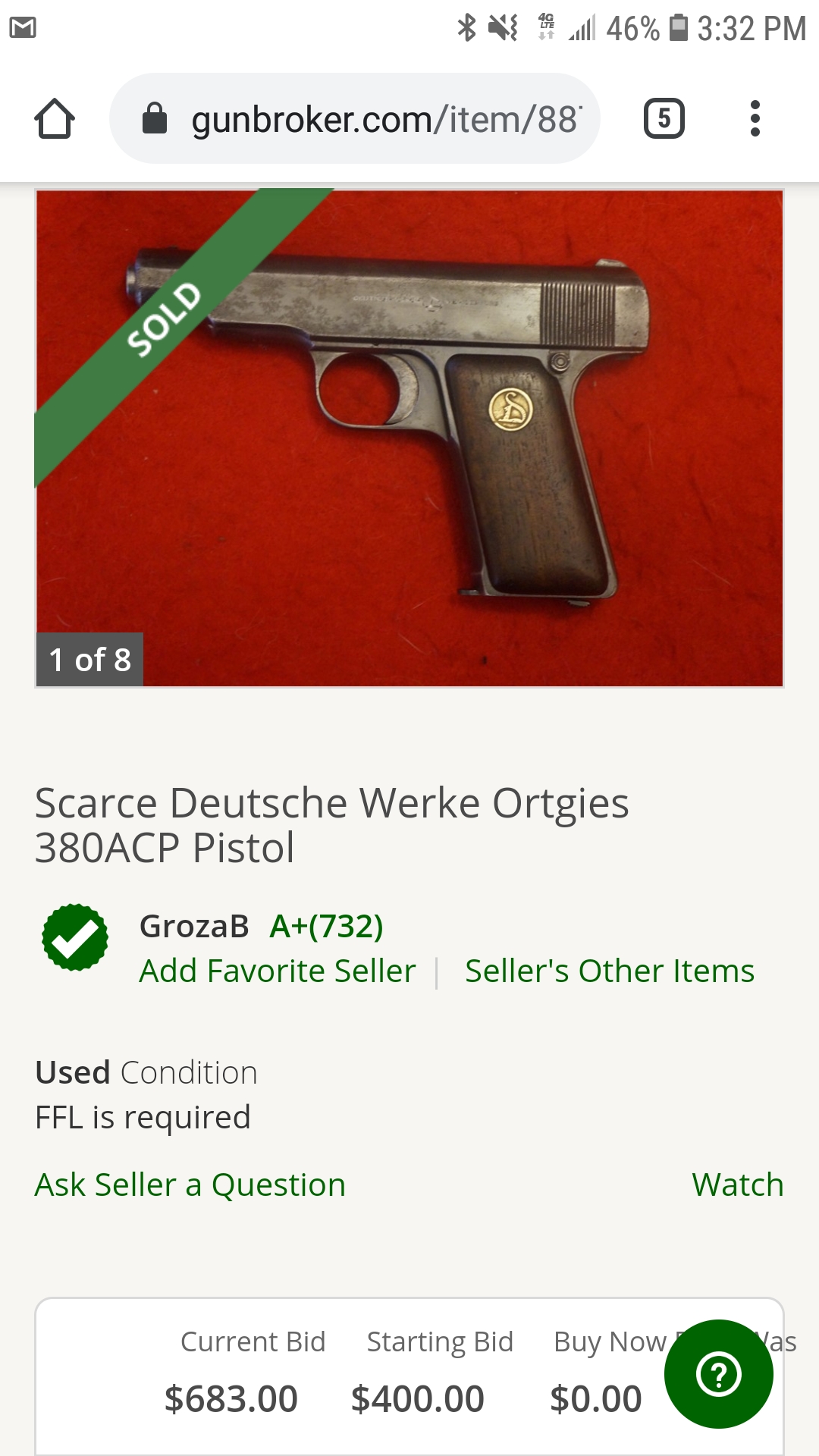The width and height of the screenshot is (819, 1456).
Task: View GrozaB's seller profile
Action: [x=194, y=926]
